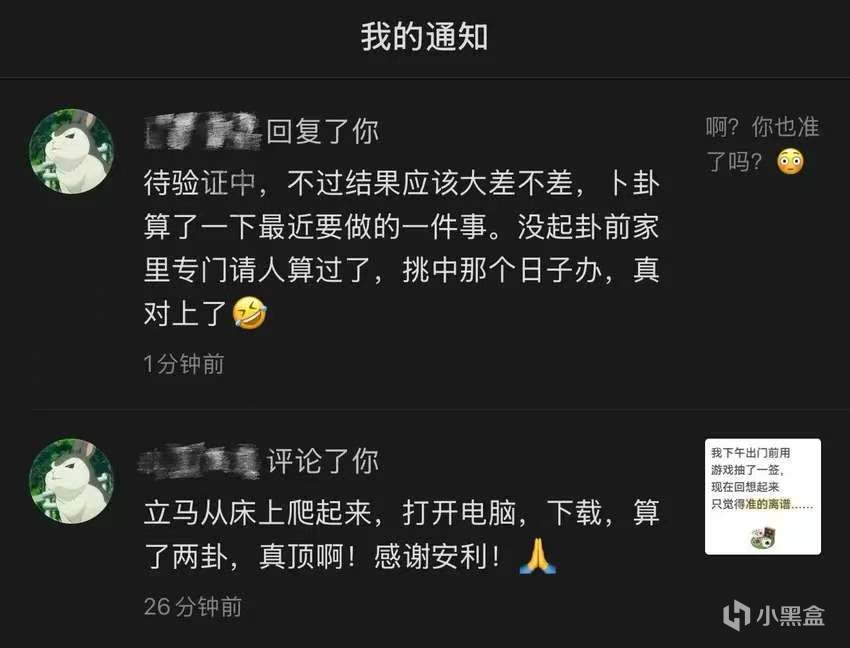This screenshot has width=850, height=648.
Task: Tap the avatar of the user who commented
Action: point(71,480)
